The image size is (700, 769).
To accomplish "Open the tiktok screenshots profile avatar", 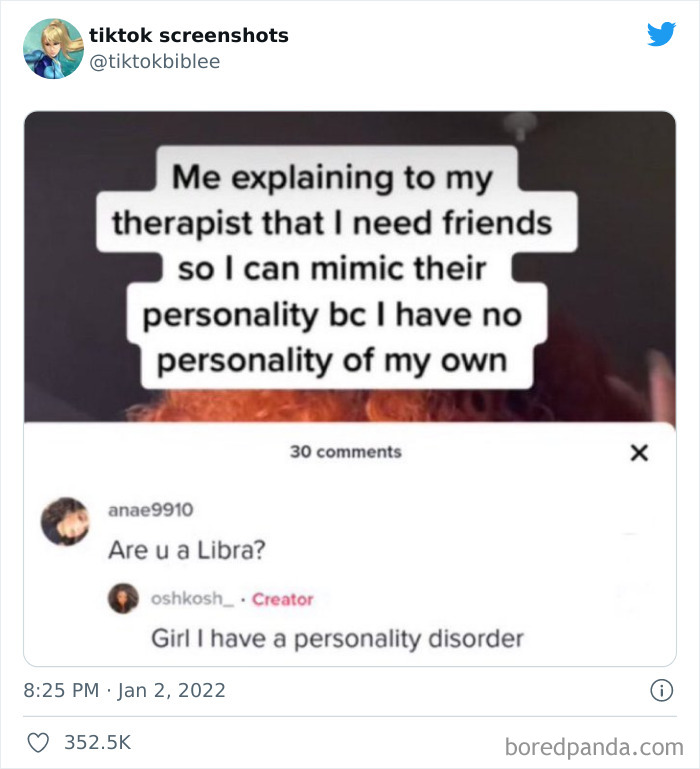I will coord(52,48).
